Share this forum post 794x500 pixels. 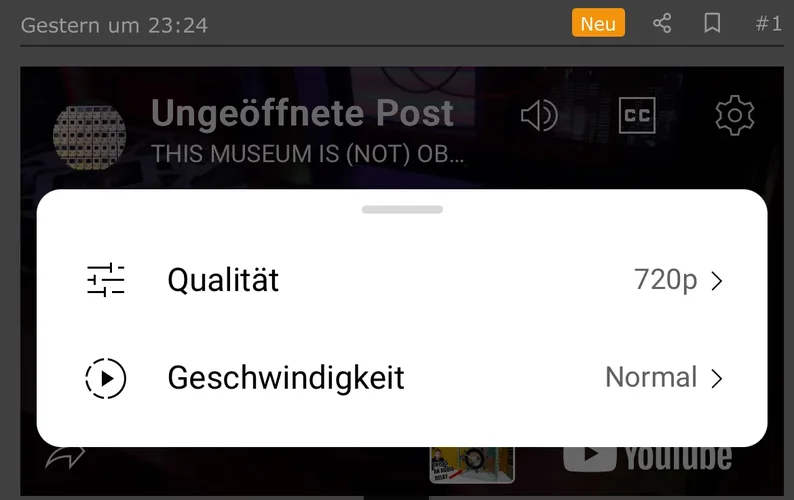tap(662, 23)
